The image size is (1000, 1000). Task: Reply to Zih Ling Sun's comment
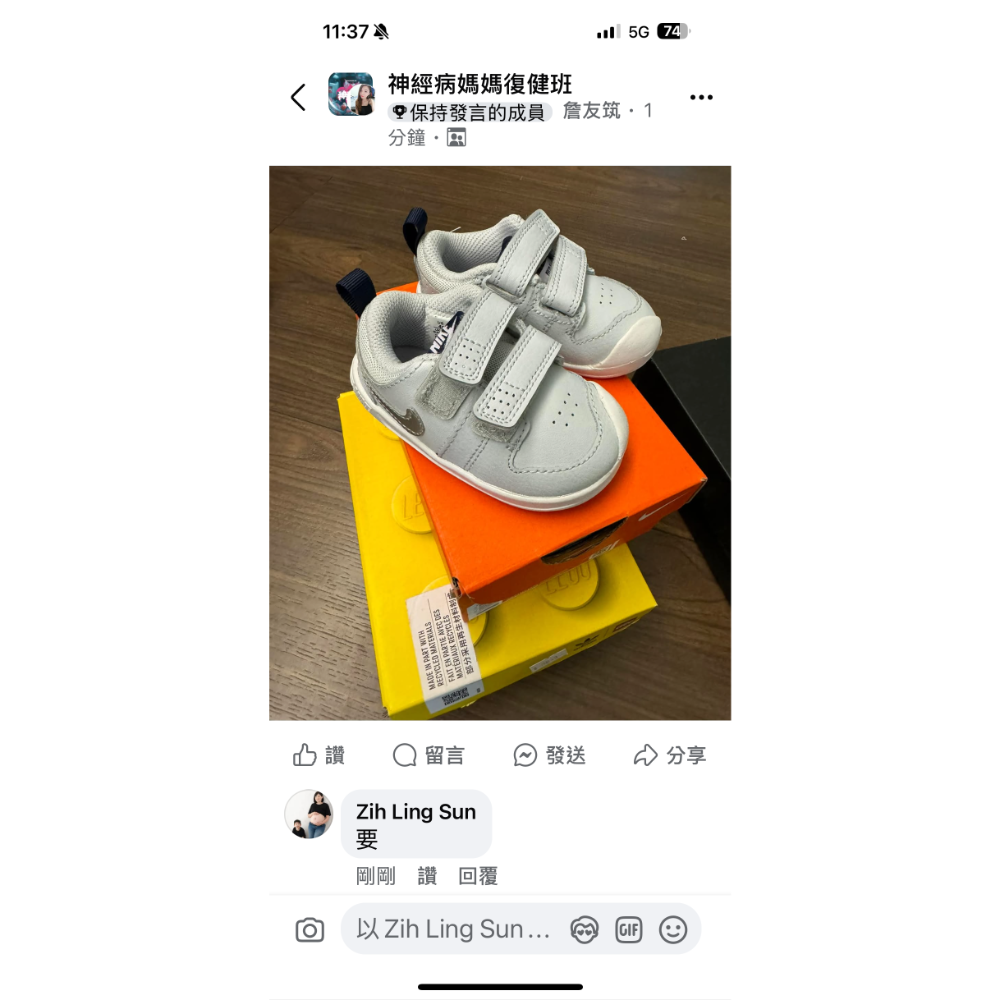coord(478,876)
